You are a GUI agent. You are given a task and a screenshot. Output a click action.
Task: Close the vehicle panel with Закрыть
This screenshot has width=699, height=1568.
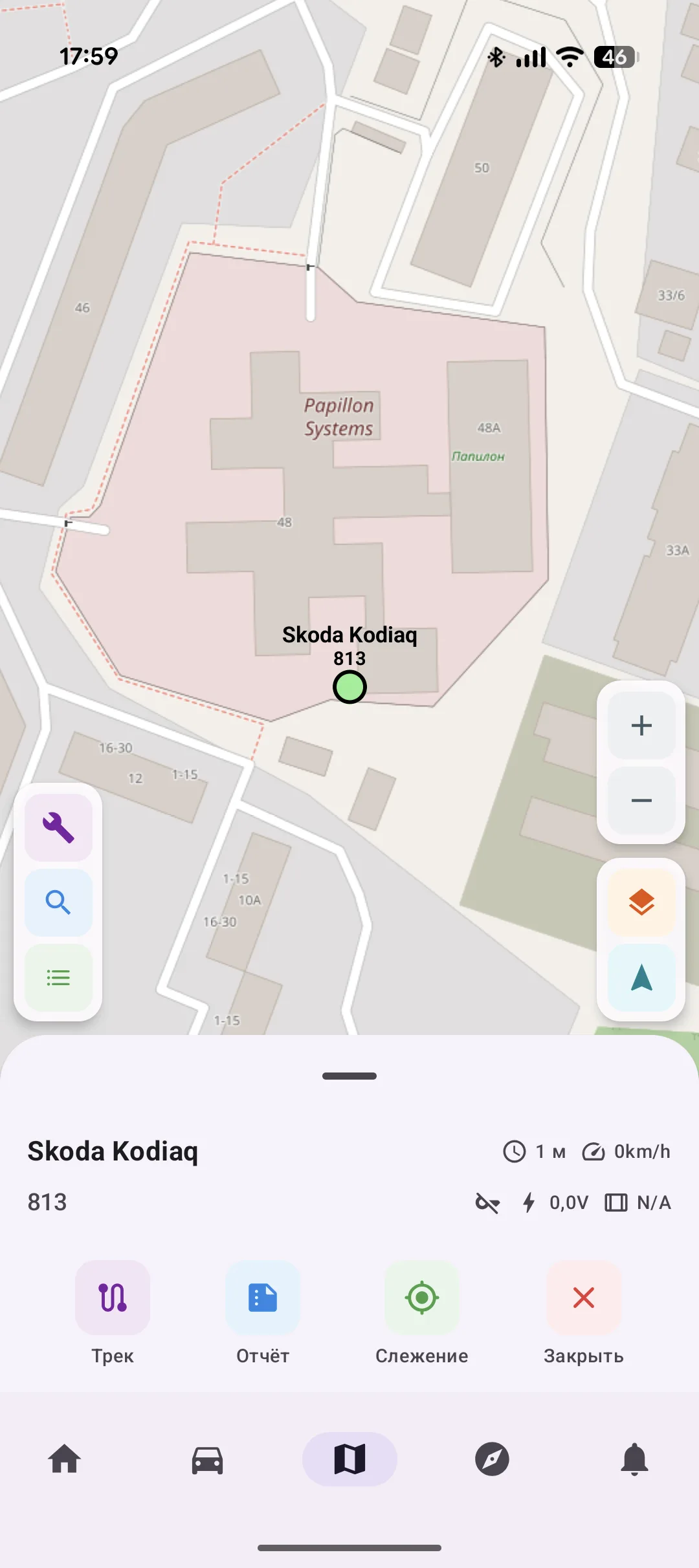point(583,1298)
